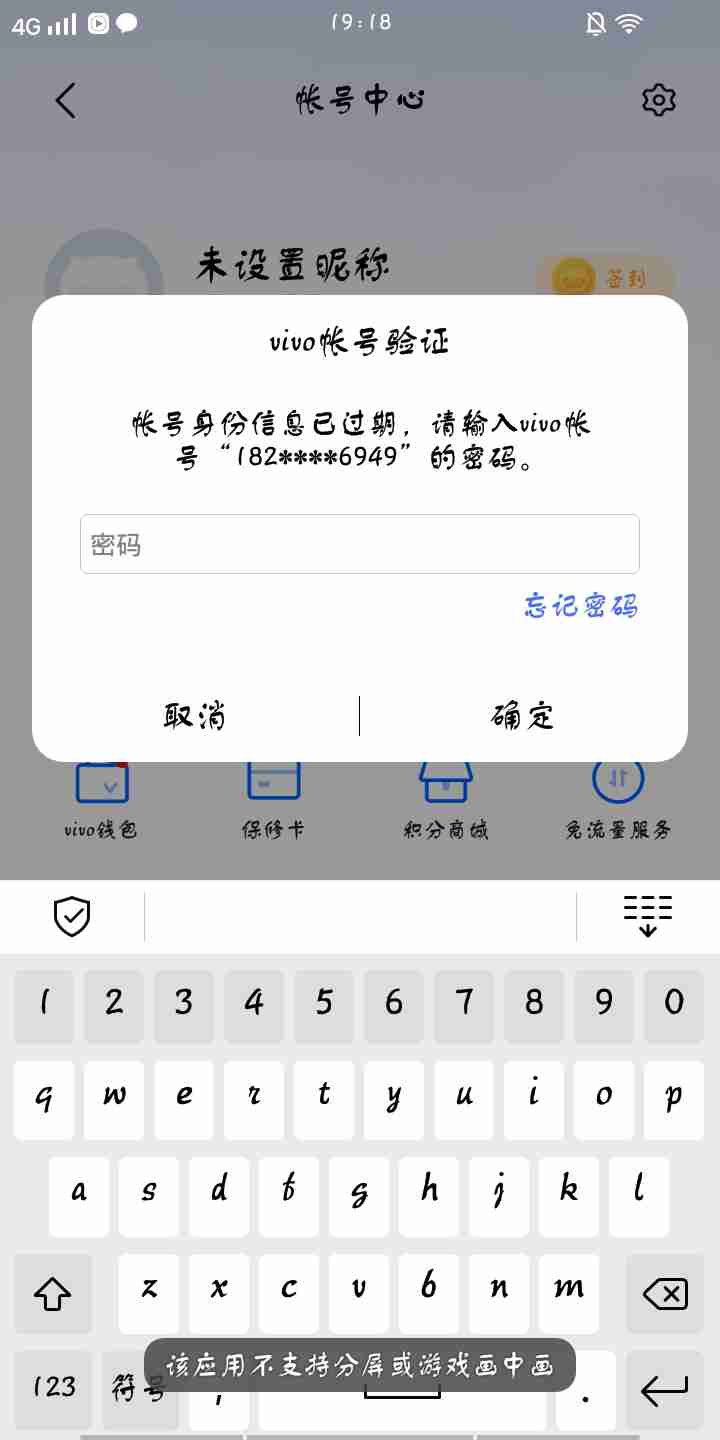Image resolution: width=720 pixels, height=1440 pixels.
Task: Collapse the keyboard with the hide-keyboard icon
Action: pyautogui.click(x=647, y=915)
